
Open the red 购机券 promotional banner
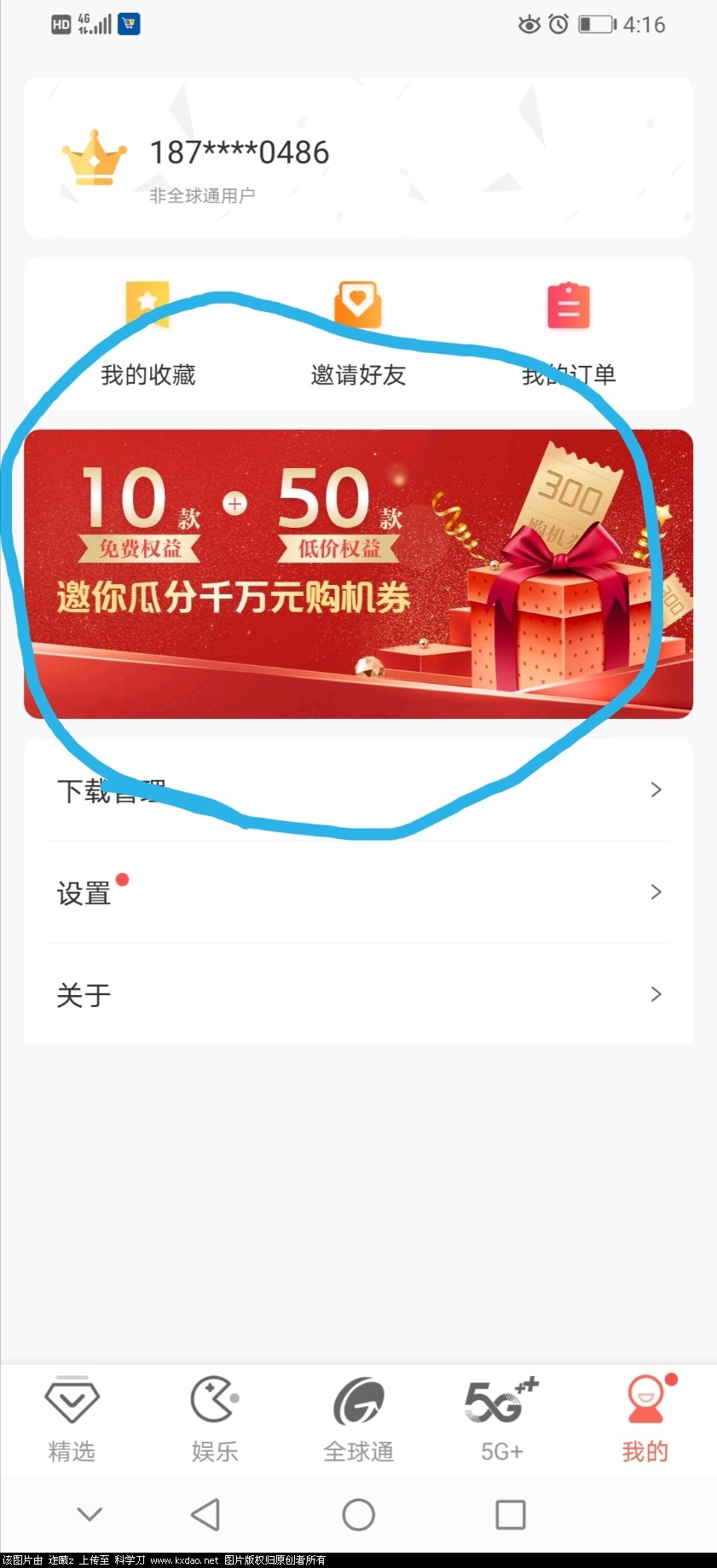click(x=358, y=573)
